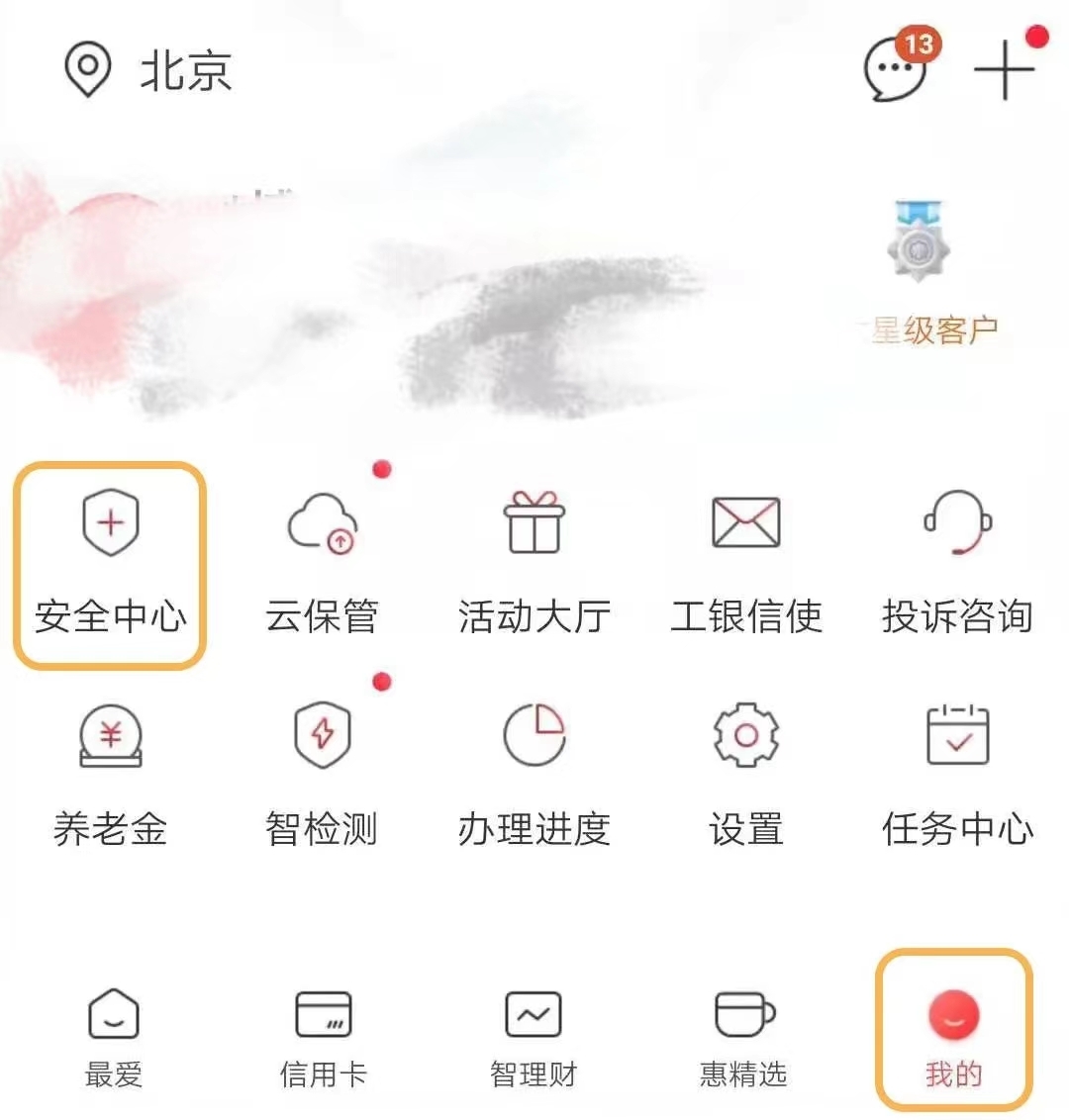Image resolution: width=1069 pixels, height=1120 pixels.
Task: Switch to the 智理财 tab
Action: (534, 1037)
